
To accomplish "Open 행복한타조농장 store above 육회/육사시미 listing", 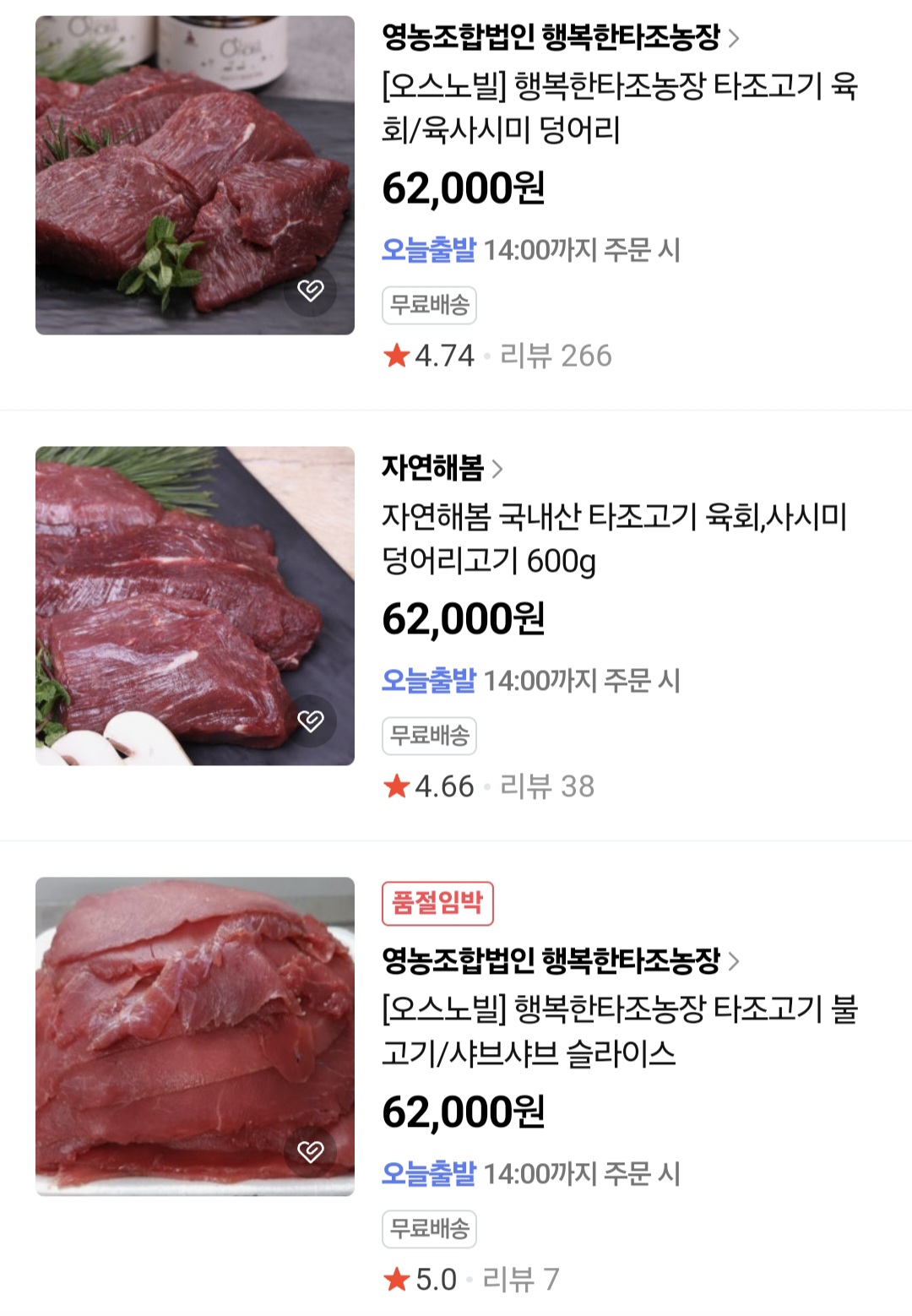I will [x=560, y=37].
